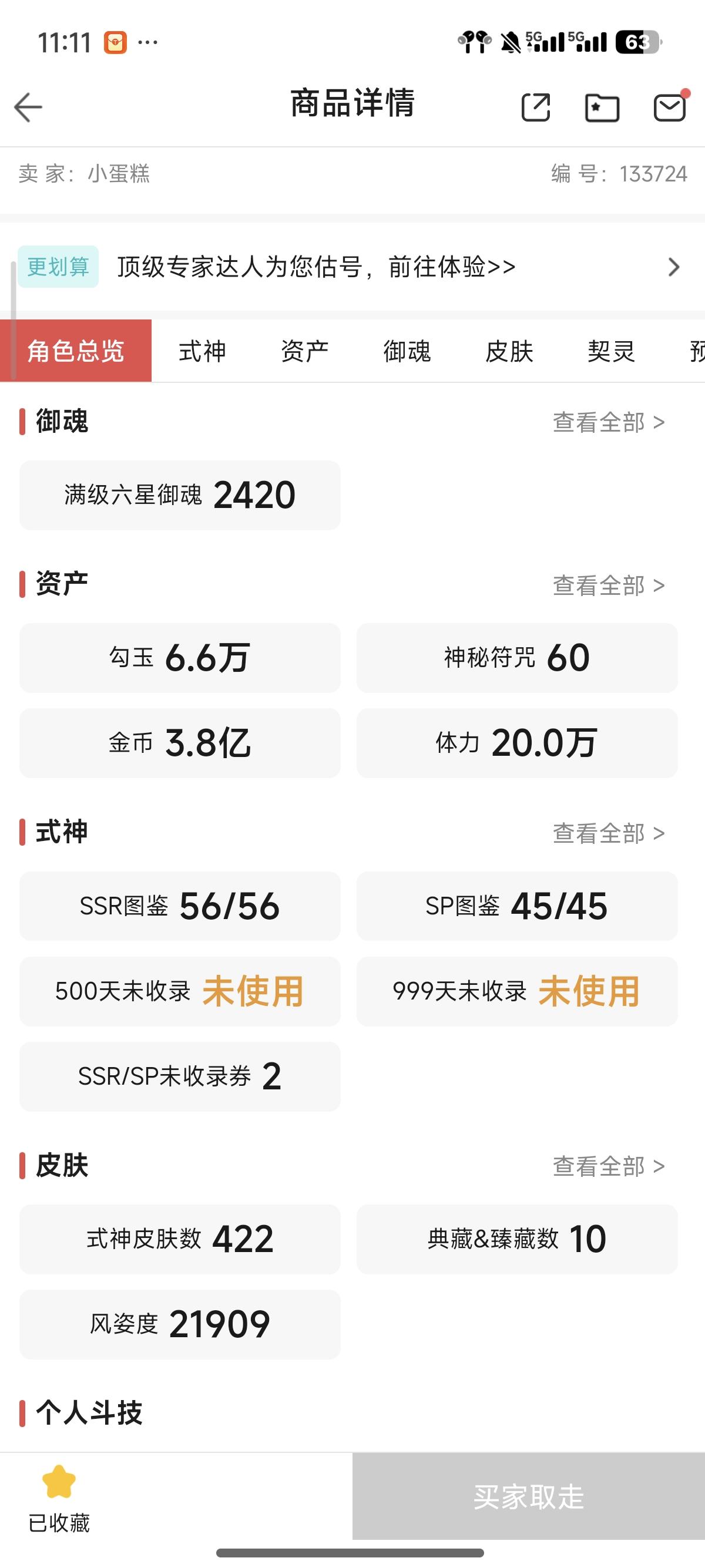Switch to the 御魂 tab

point(407,351)
